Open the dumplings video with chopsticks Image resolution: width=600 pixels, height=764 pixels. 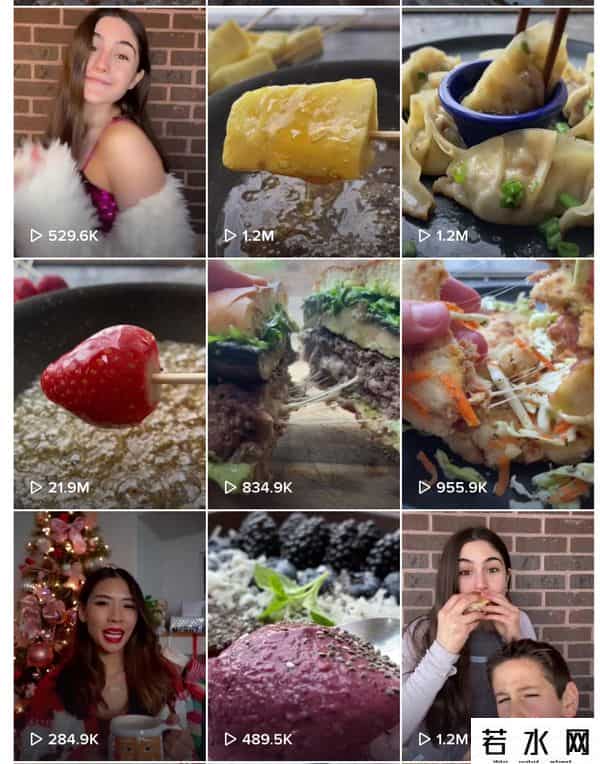497,132
